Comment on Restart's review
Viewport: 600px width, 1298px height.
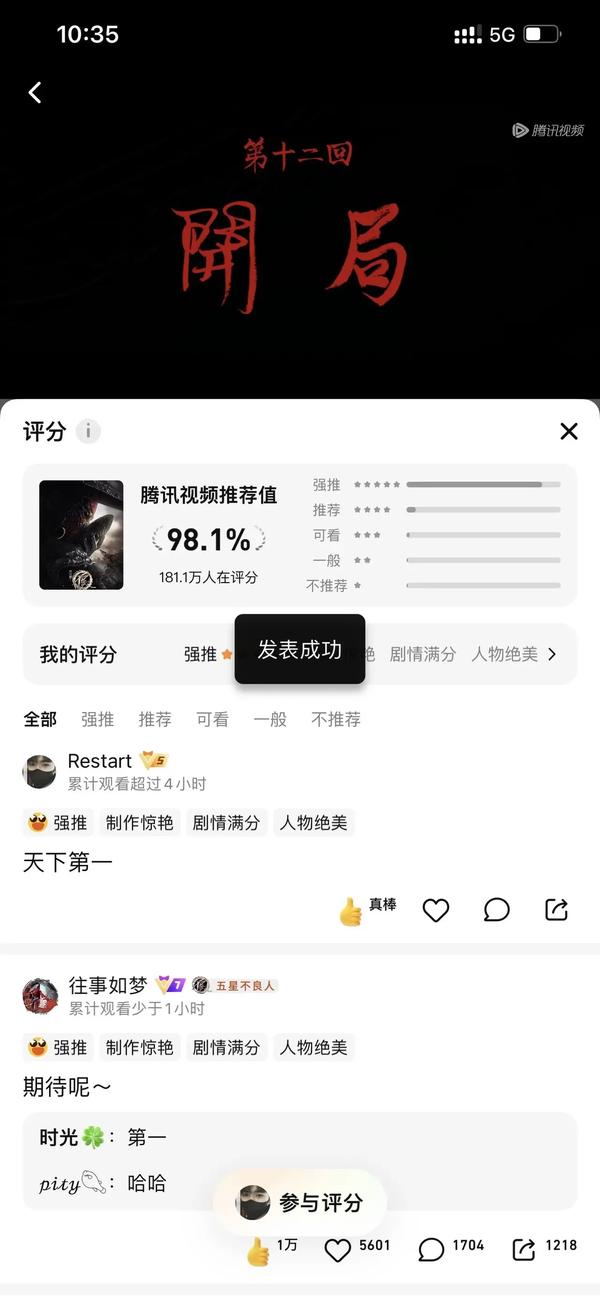(x=496, y=910)
